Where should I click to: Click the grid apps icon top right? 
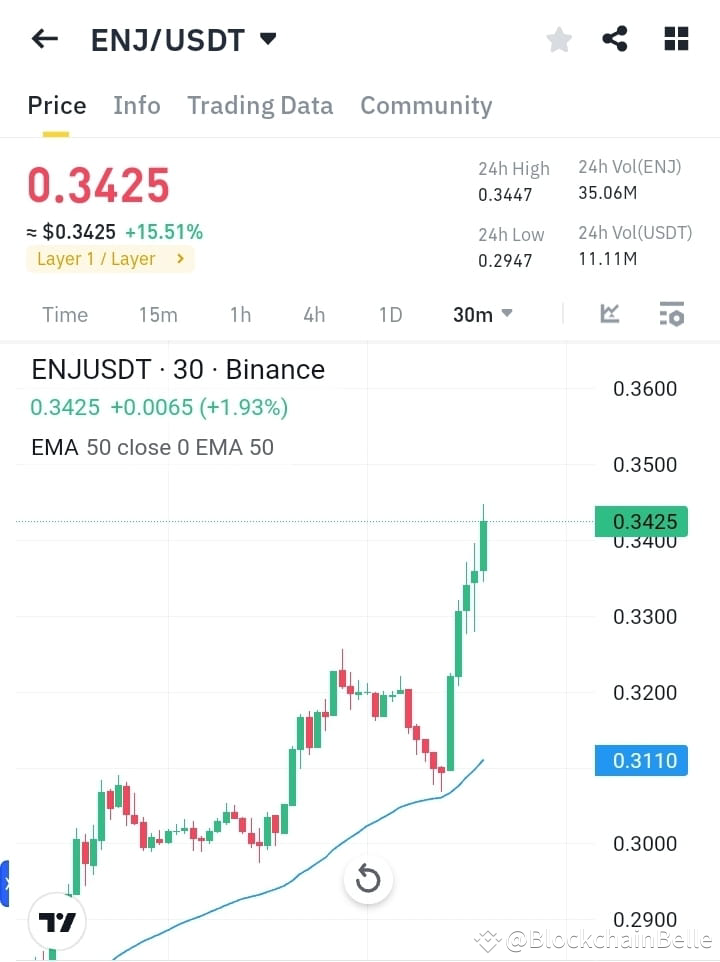click(676, 38)
